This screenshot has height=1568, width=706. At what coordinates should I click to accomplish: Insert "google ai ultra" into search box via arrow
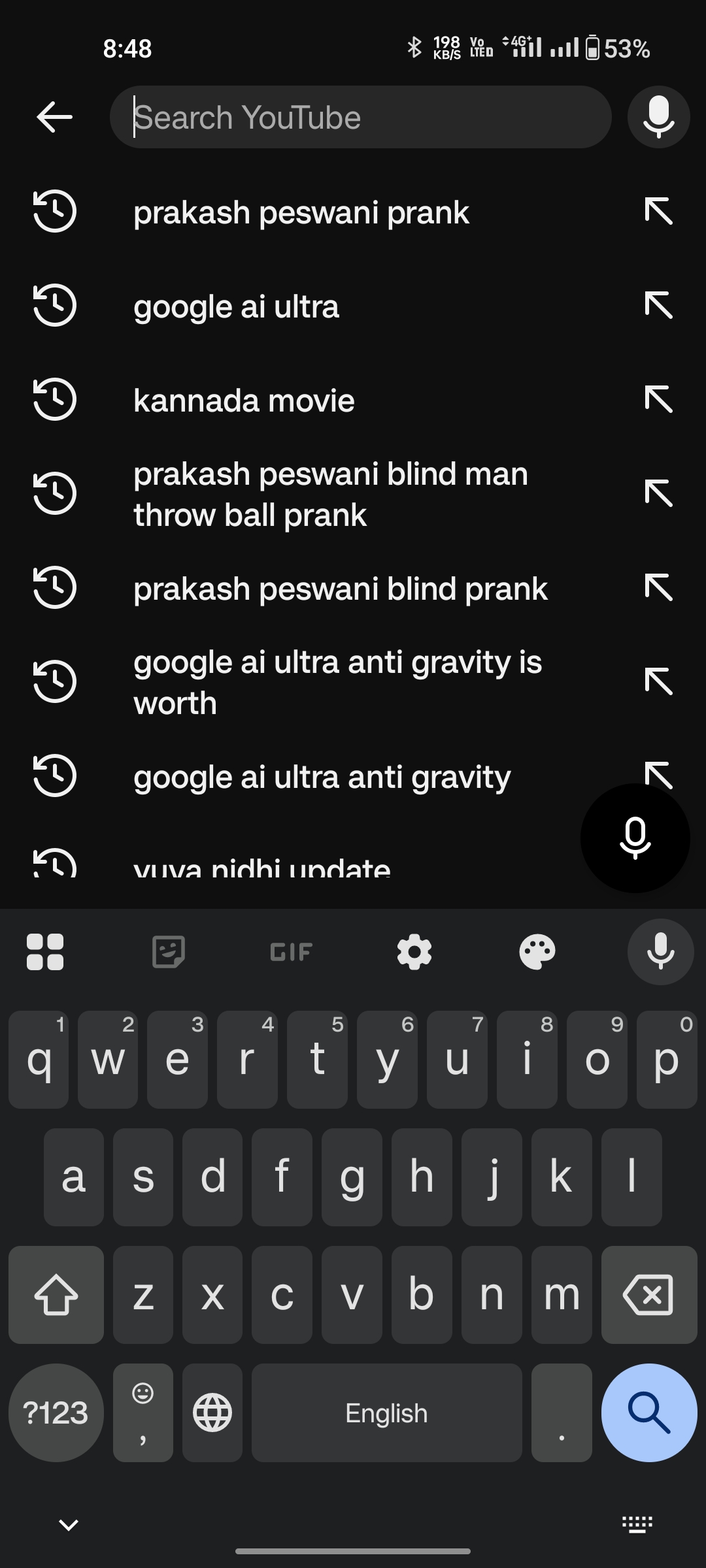coord(658,306)
